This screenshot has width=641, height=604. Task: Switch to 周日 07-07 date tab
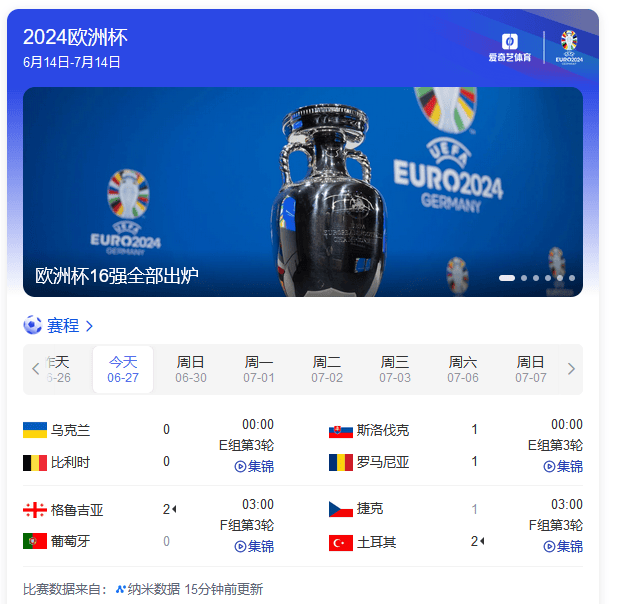pos(531,369)
